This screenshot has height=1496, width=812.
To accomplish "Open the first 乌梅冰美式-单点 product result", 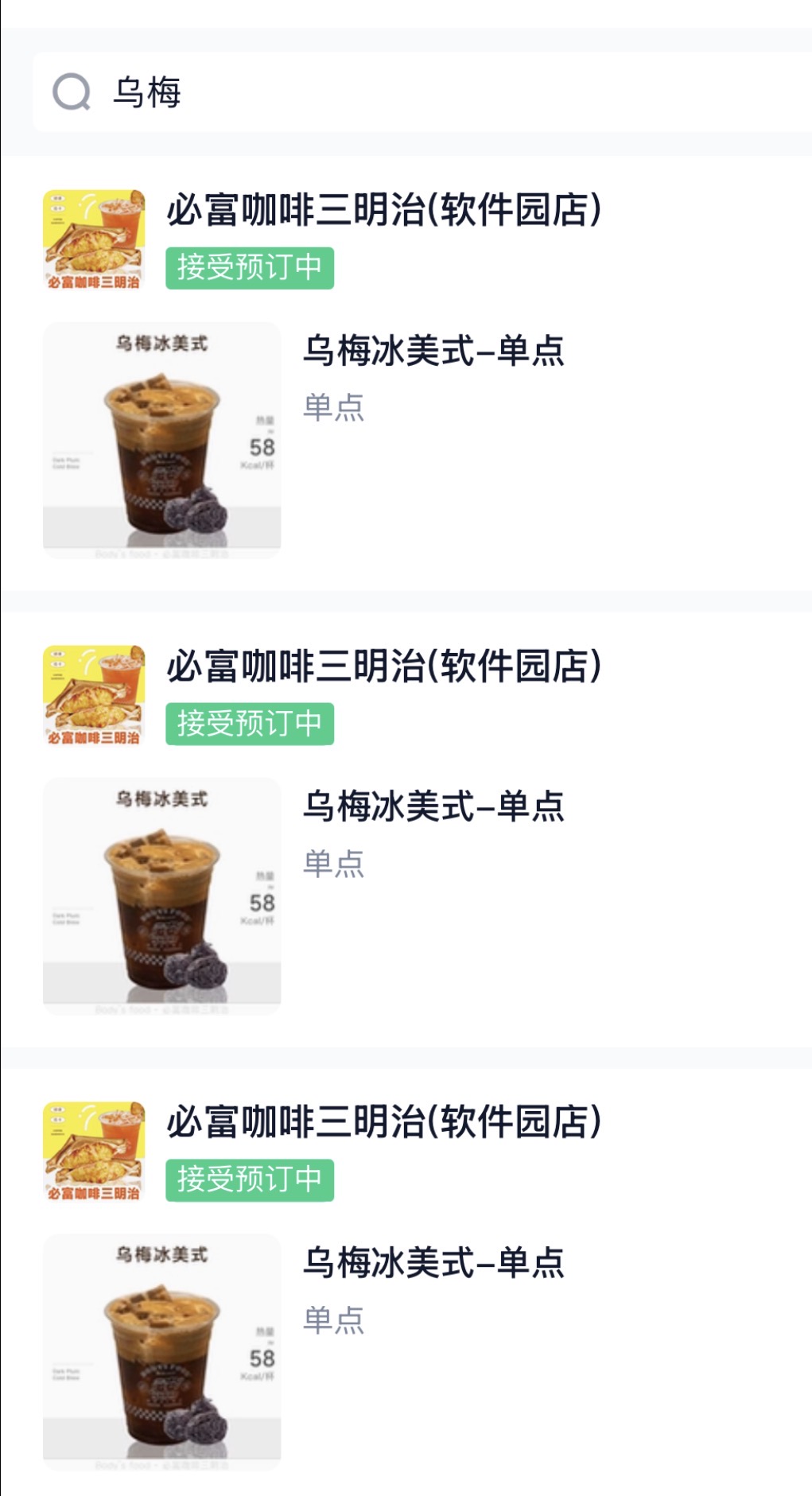I will coord(433,352).
